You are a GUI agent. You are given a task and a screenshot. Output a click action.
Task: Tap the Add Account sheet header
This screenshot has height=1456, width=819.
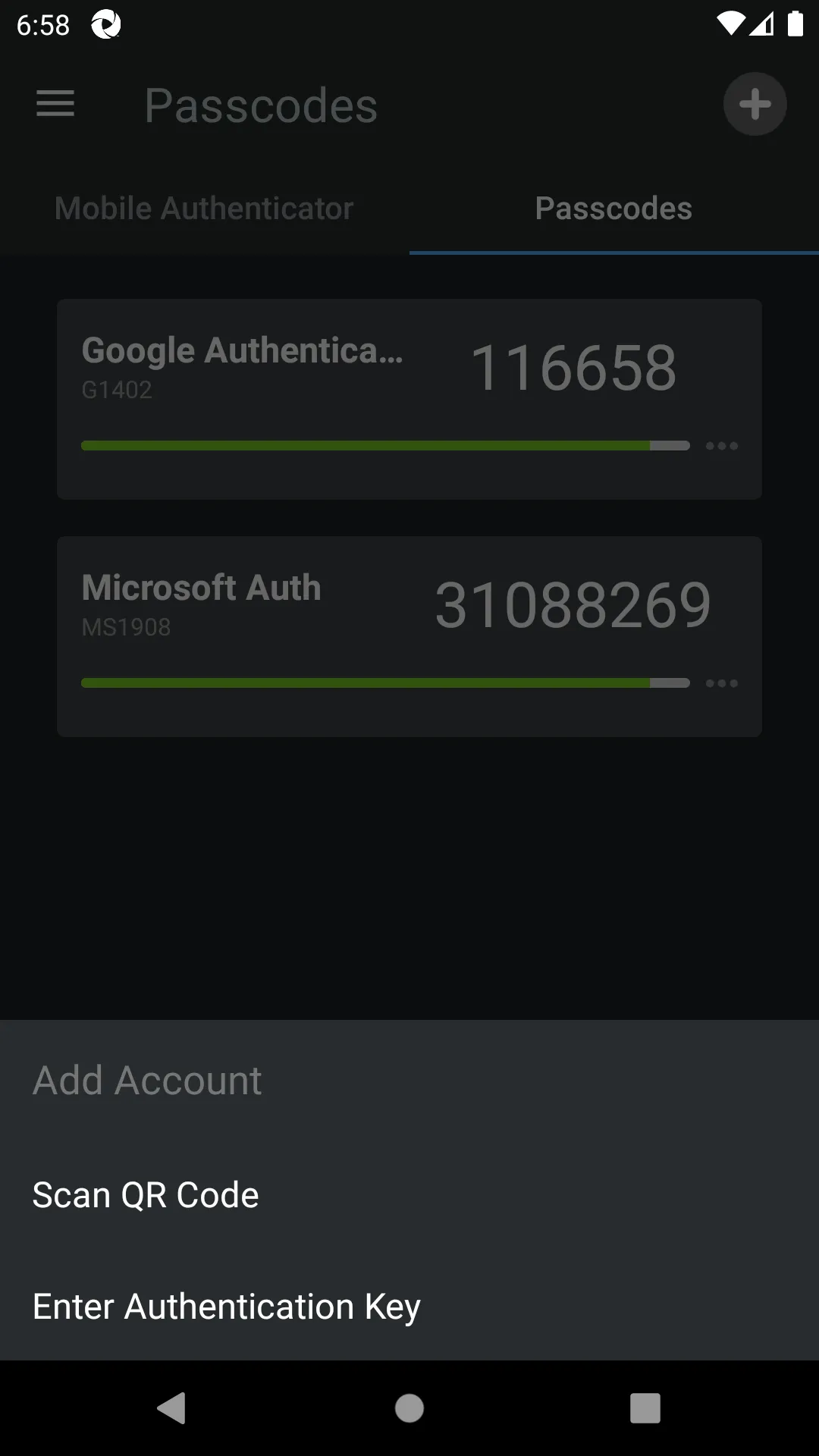(x=147, y=1080)
